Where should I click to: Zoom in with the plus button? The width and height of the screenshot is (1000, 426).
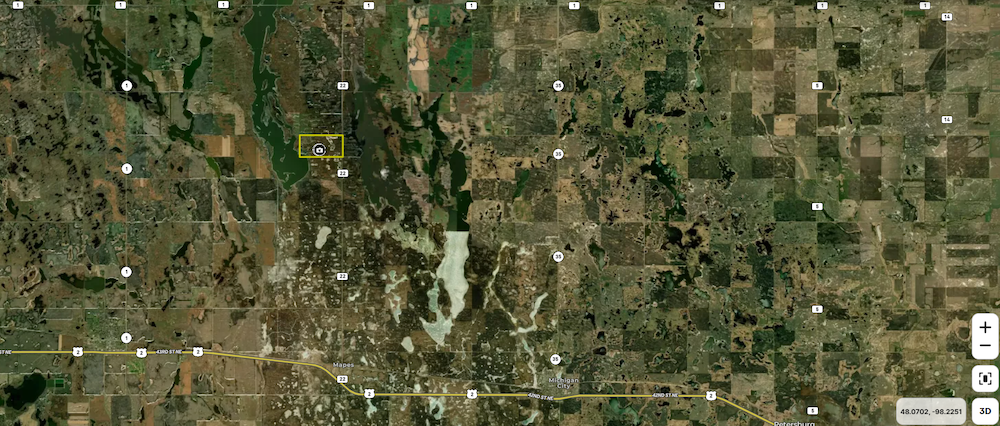click(x=985, y=327)
